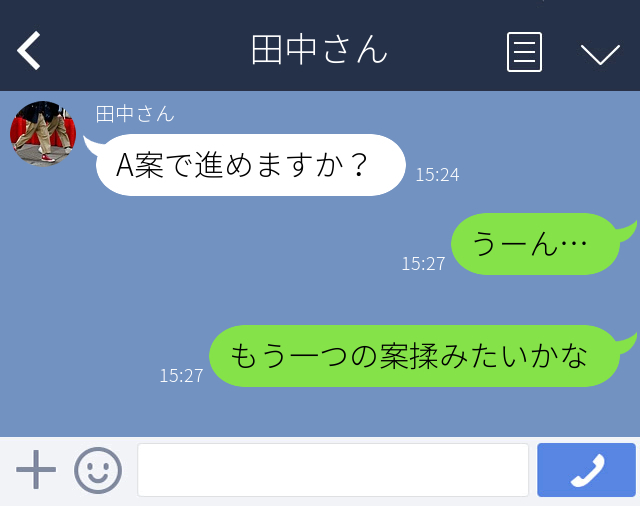Tap the plus attachment icon

coord(36,470)
